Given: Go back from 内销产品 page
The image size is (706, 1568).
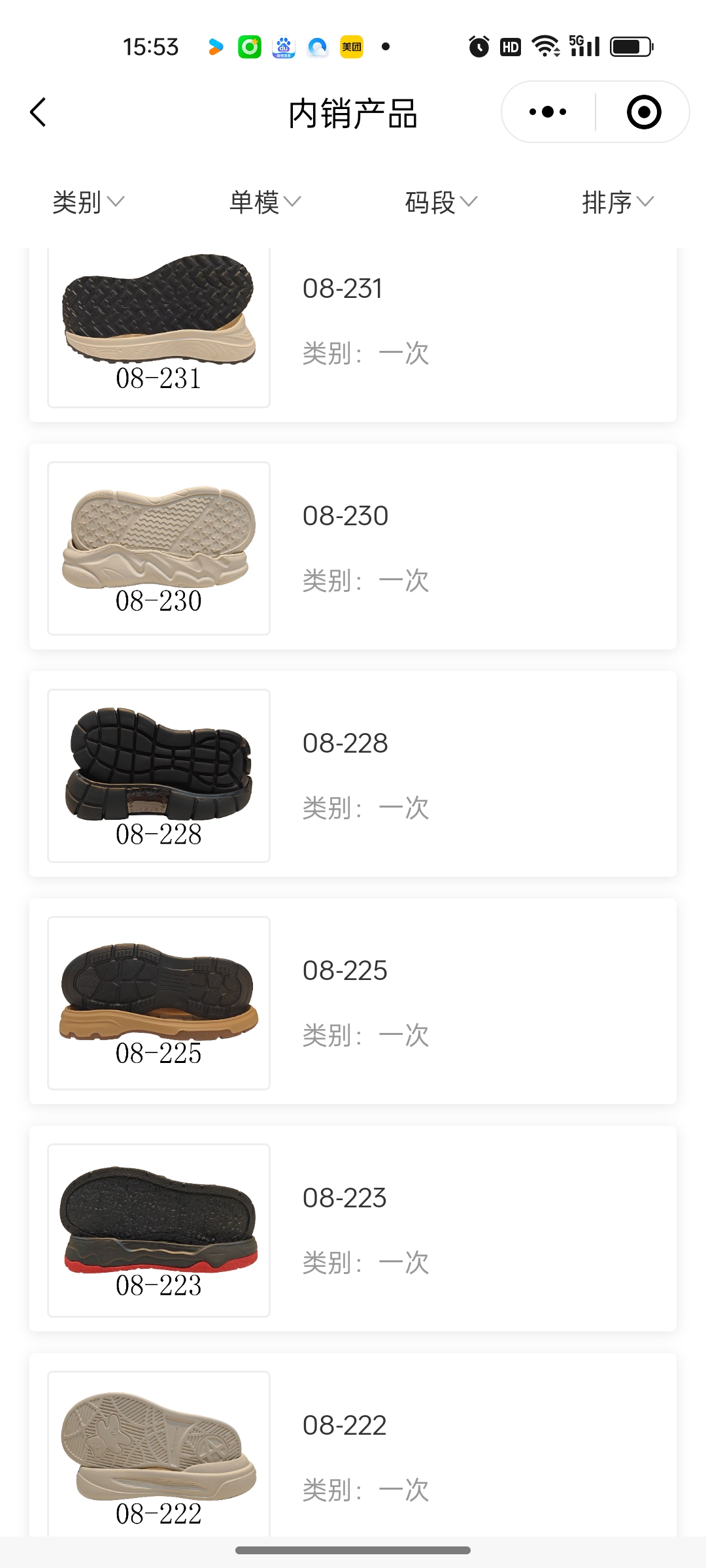Looking at the screenshot, I should [39, 112].
